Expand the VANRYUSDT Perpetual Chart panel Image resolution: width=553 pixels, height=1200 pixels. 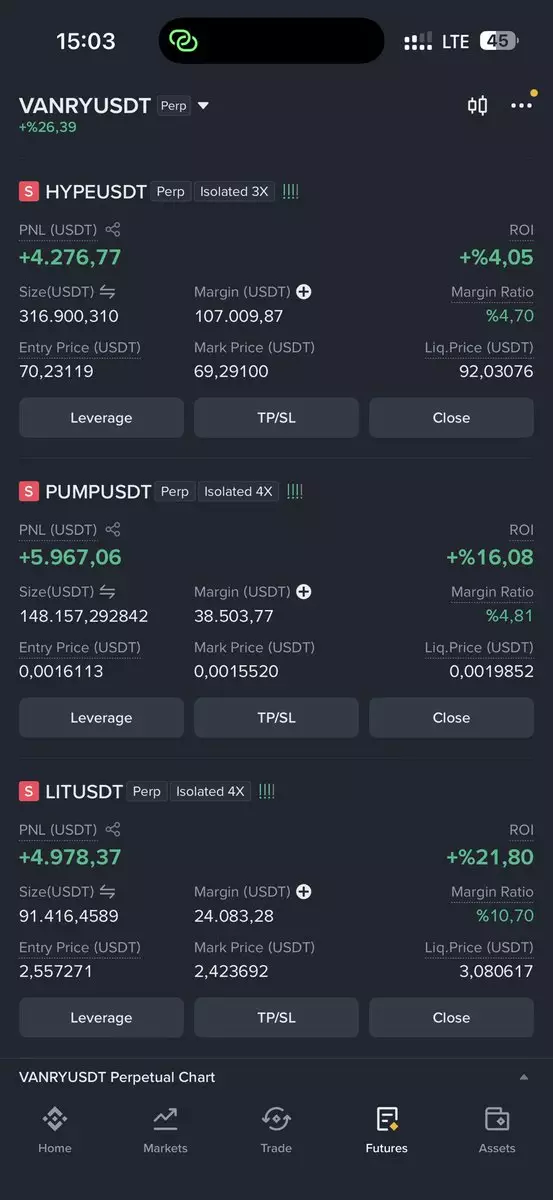click(276, 1077)
